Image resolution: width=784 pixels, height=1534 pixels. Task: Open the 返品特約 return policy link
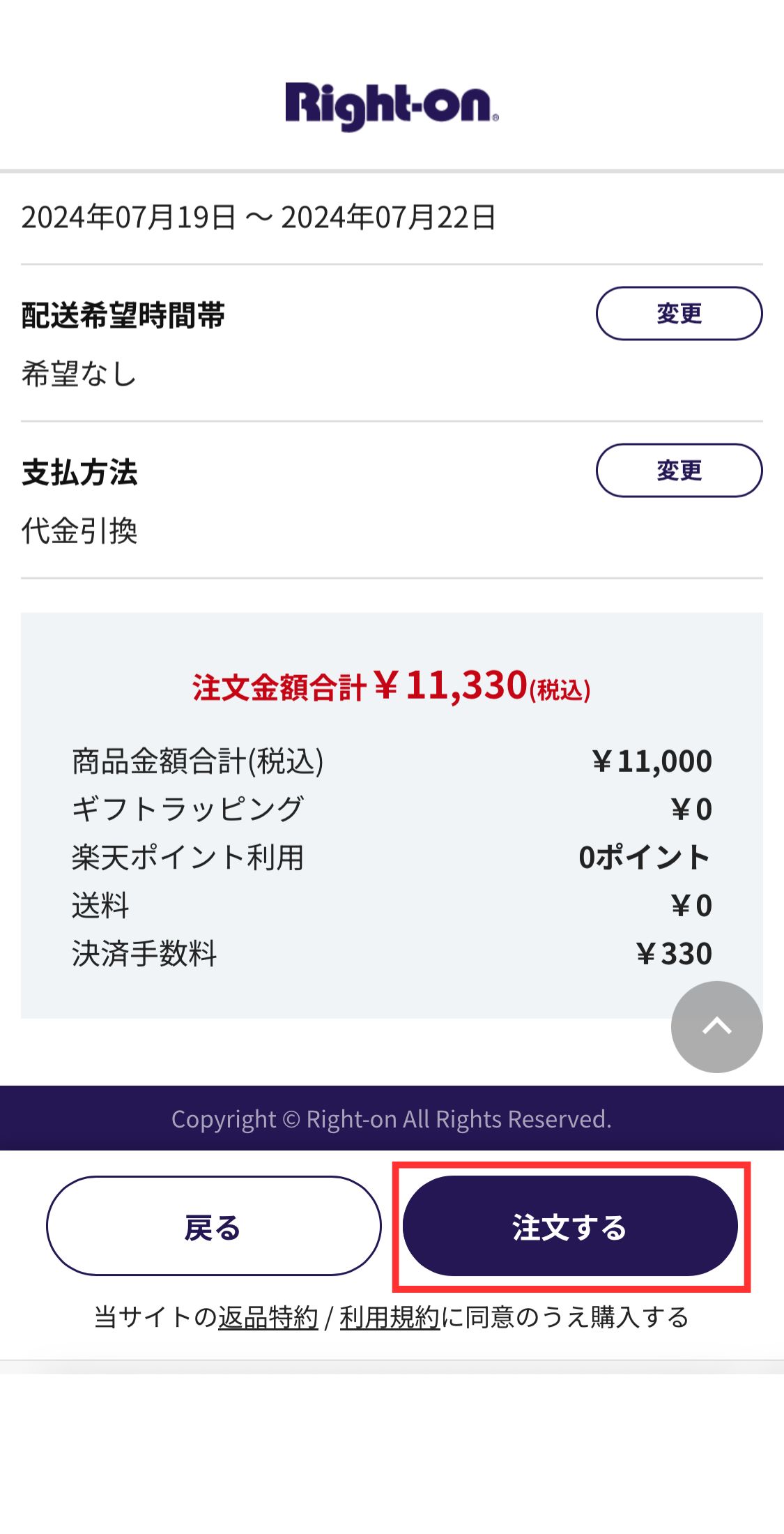tap(268, 1317)
